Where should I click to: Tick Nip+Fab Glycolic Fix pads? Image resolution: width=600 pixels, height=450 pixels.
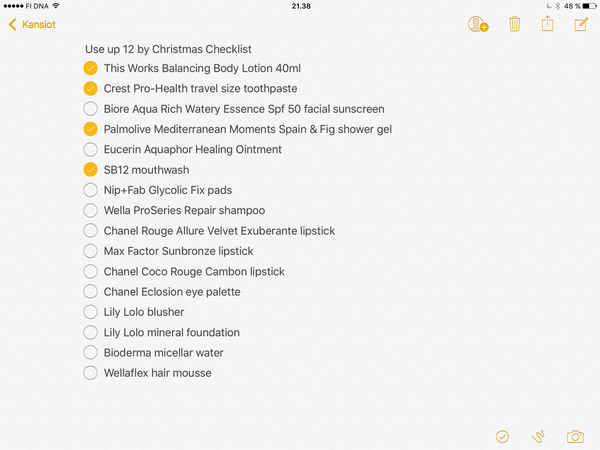click(90, 190)
